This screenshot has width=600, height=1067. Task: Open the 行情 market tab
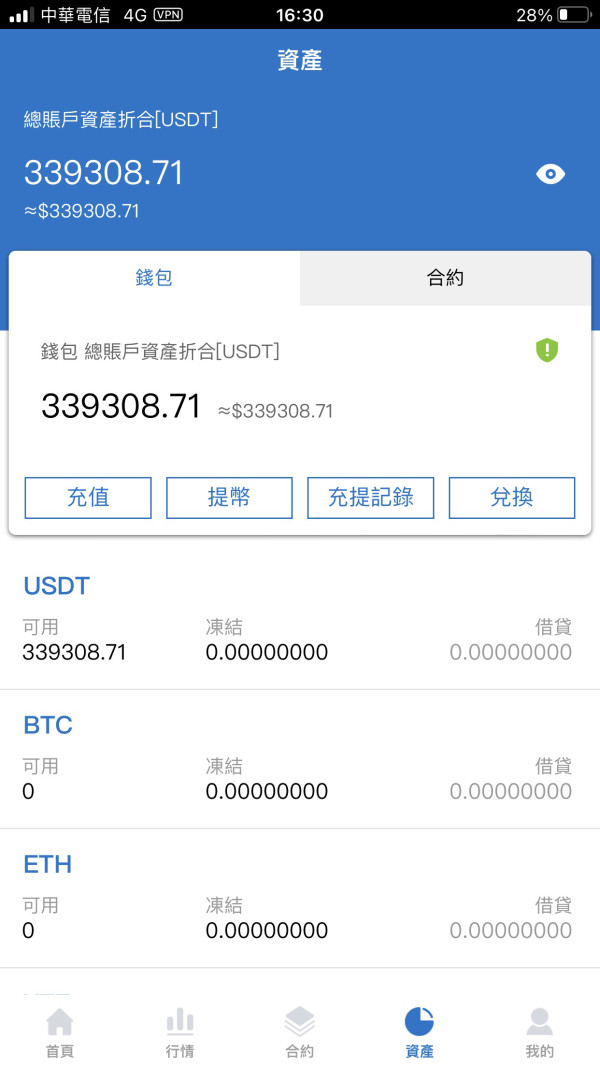pyautogui.click(x=180, y=1032)
